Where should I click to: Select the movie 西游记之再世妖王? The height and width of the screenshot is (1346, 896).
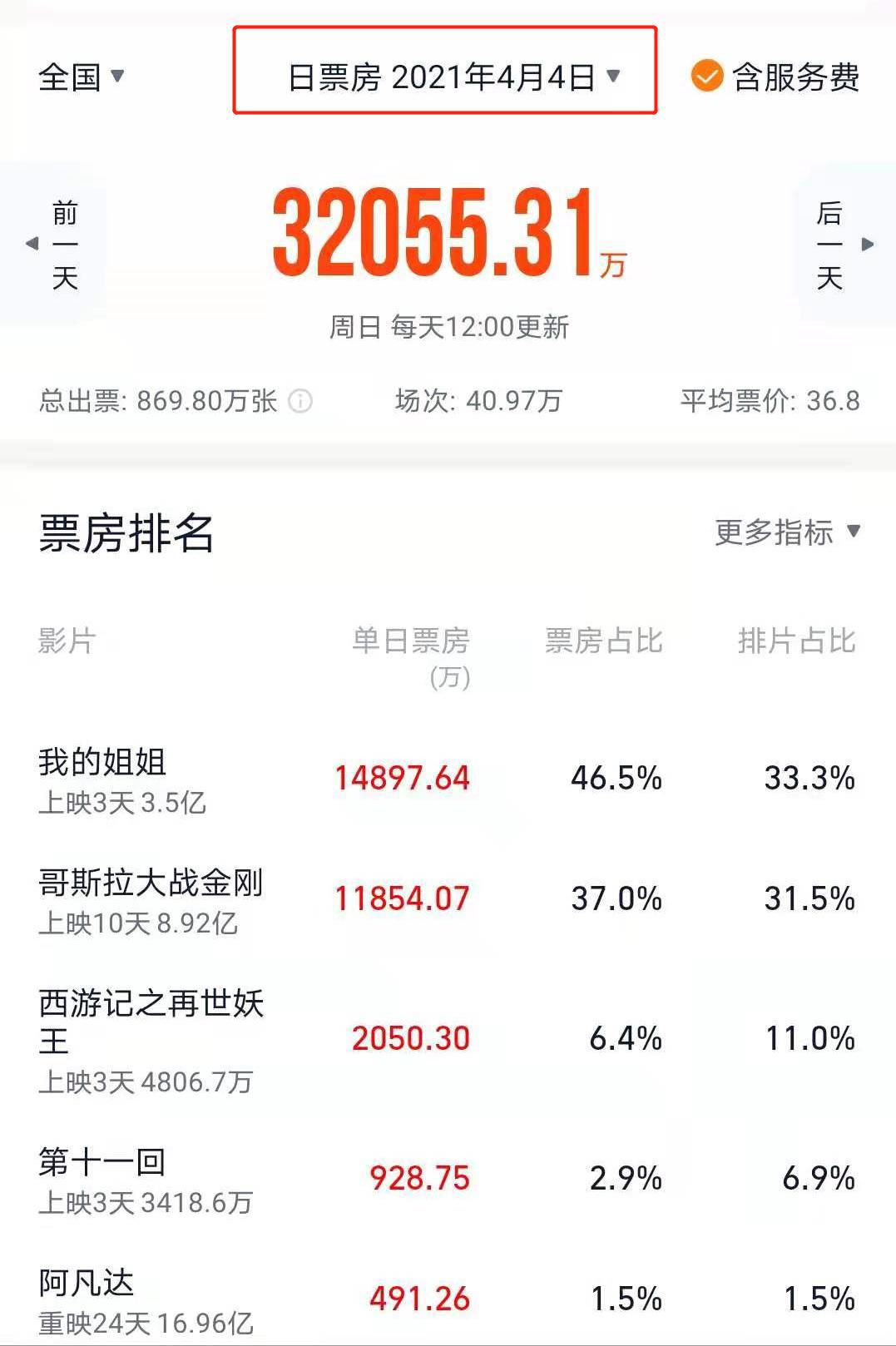(x=151, y=1024)
